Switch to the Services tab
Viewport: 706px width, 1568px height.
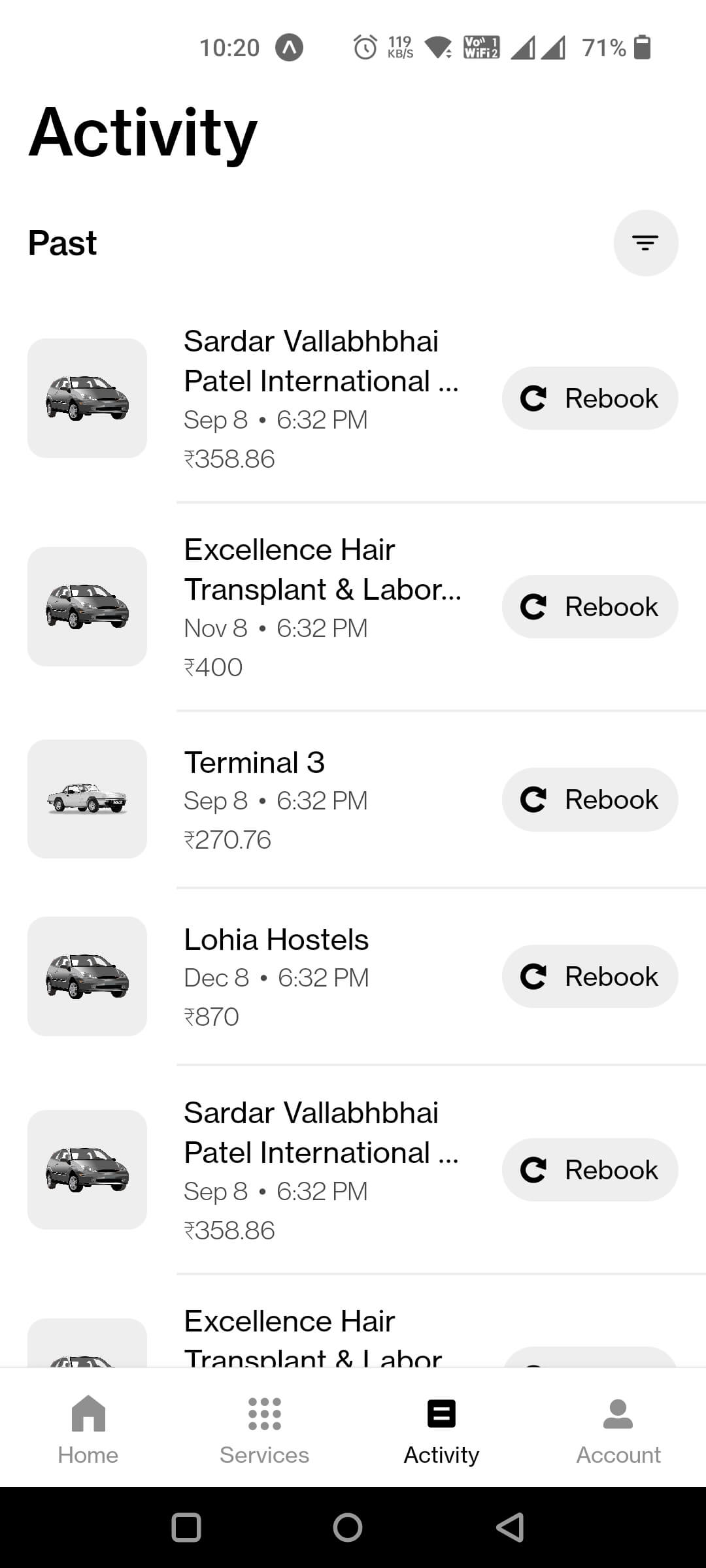pos(264,1427)
